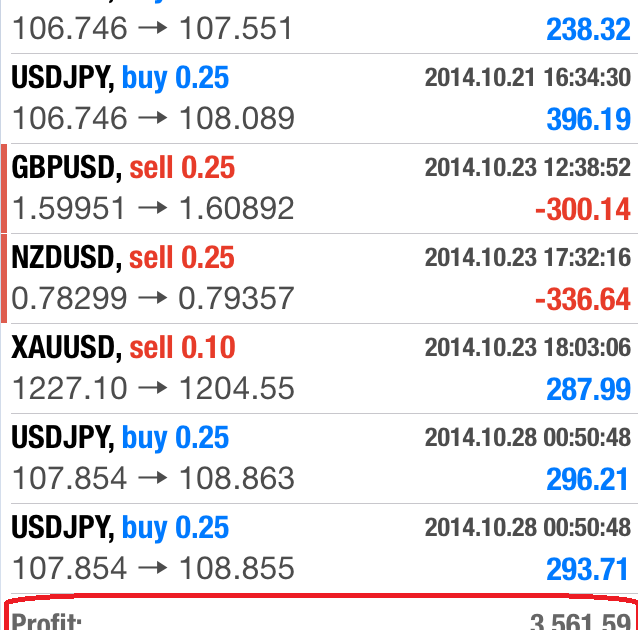Open the USDJPY trade with profit 396.19

320,98
